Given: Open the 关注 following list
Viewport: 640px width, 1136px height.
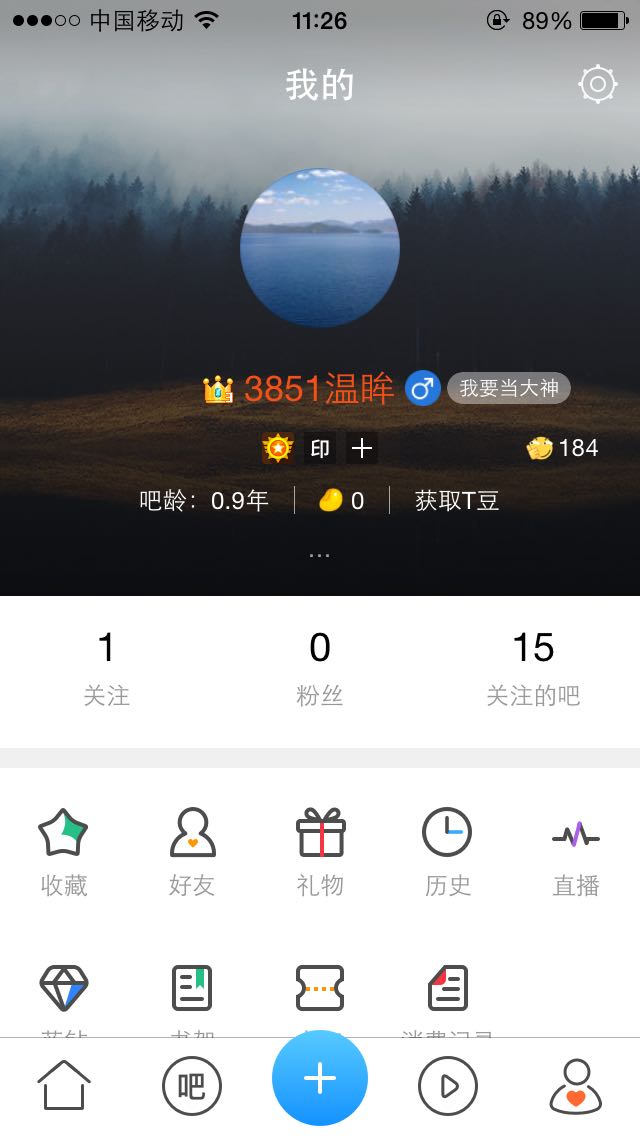Looking at the screenshot, I should tap(106, 668).
